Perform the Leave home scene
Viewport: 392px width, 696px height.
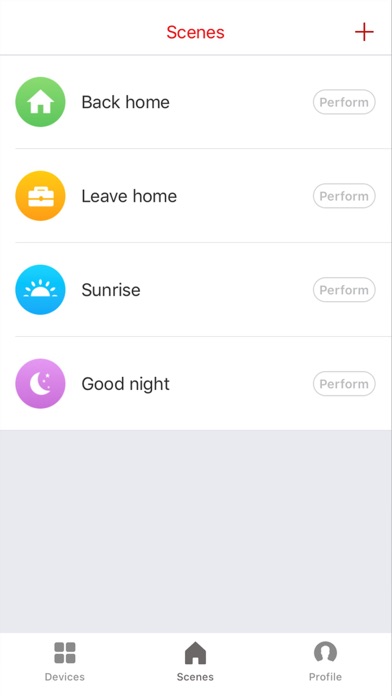click(344, 196)
